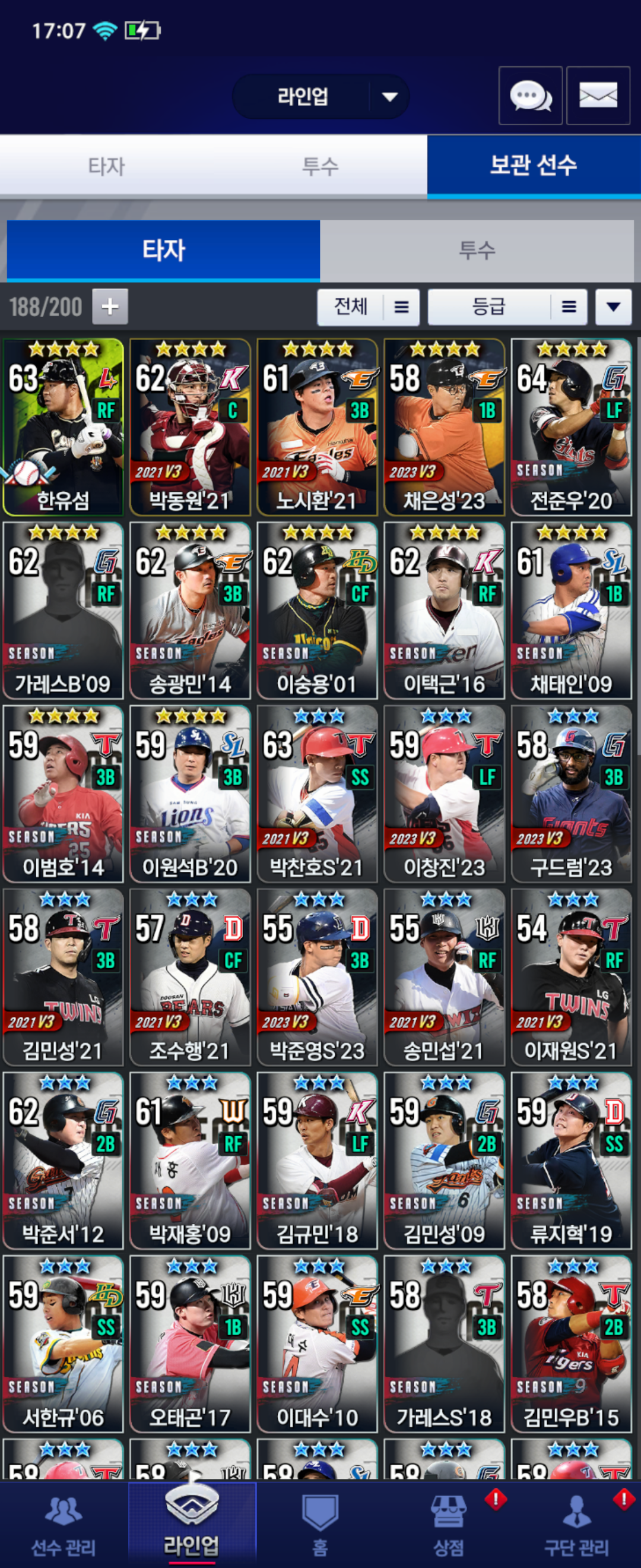Image resolution: width=641 pixels, height=1568 pixels.
Task: Open the 등급 sort menu
Action: 507,307
